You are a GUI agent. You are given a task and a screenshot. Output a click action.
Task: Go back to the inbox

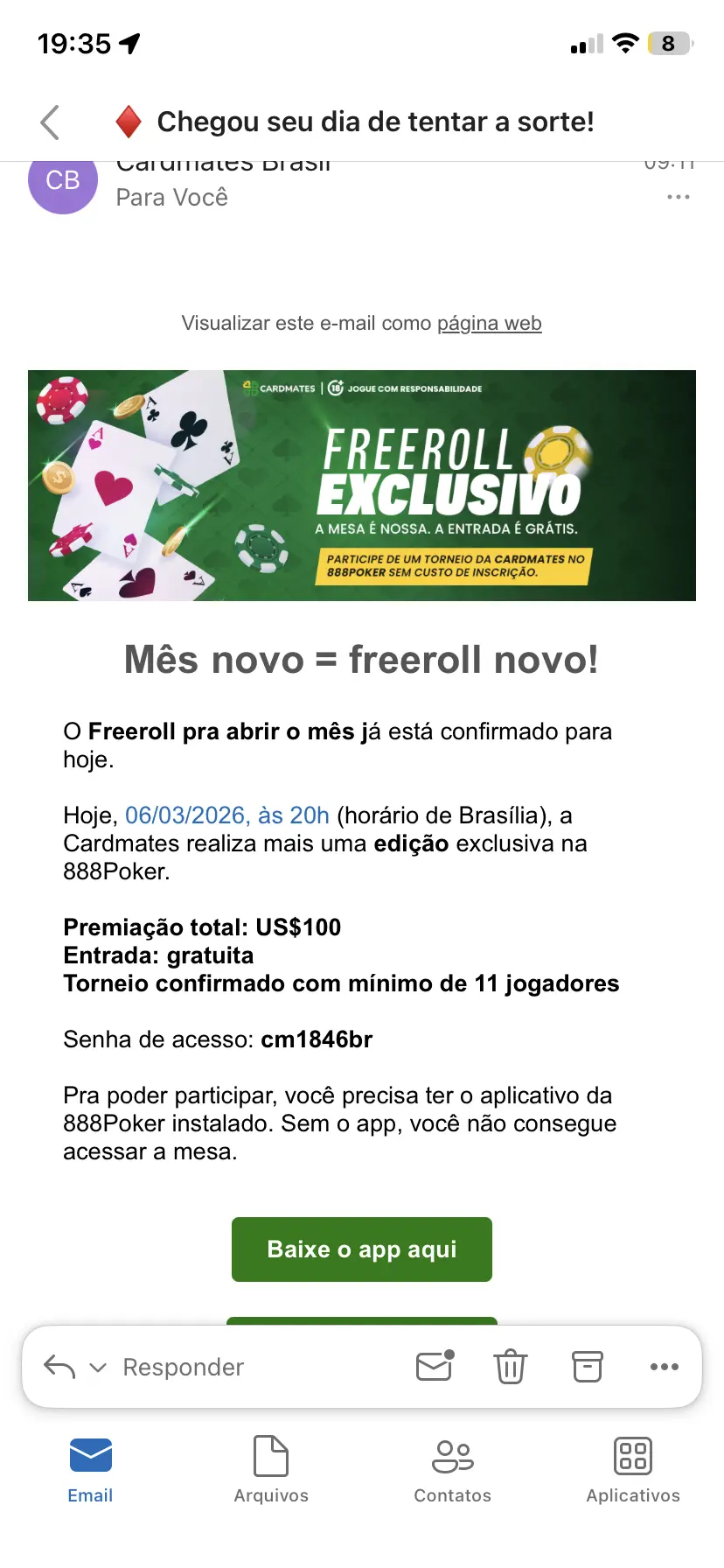[x=51, y=122]
